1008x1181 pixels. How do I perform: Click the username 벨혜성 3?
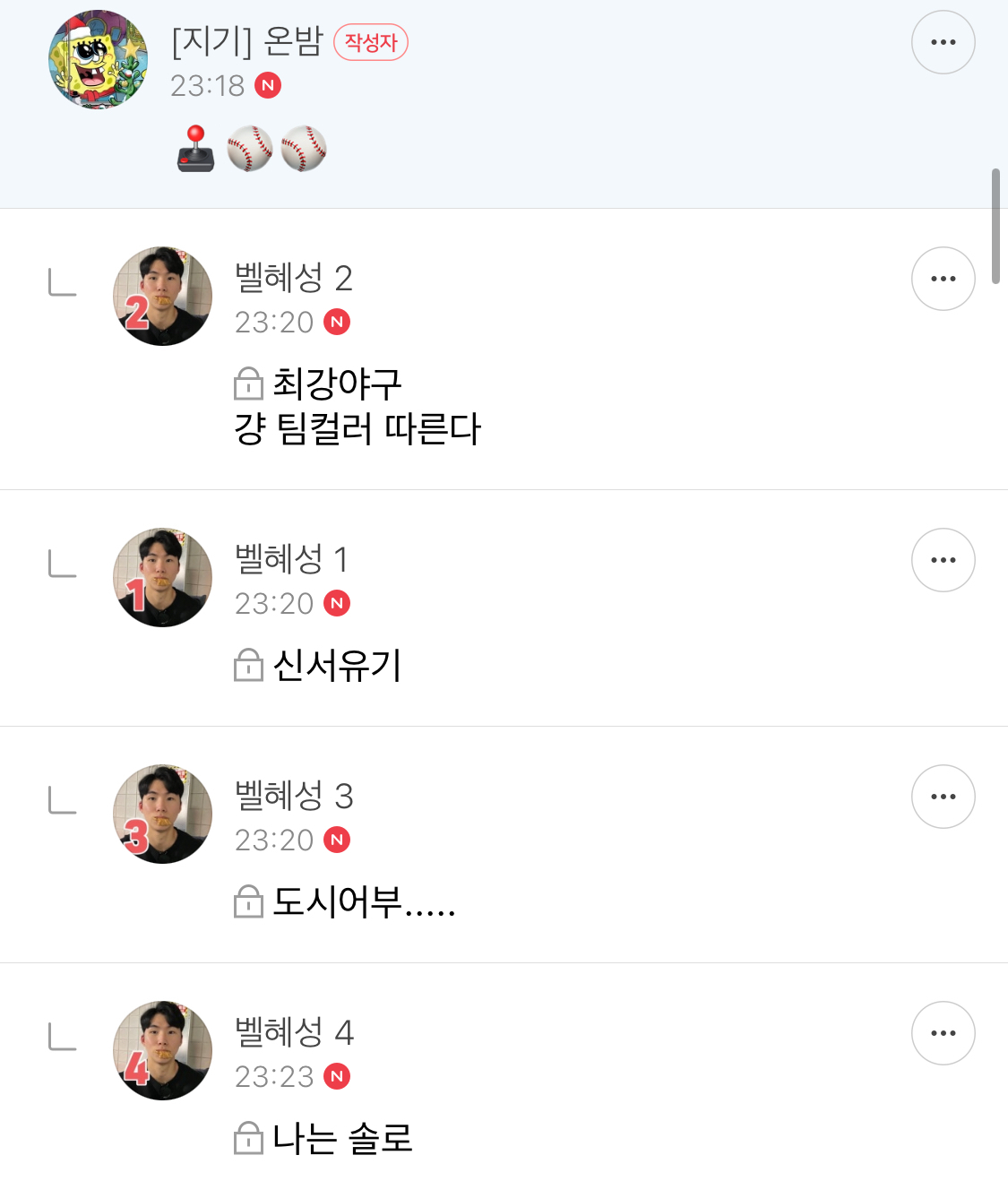point(294,796)
